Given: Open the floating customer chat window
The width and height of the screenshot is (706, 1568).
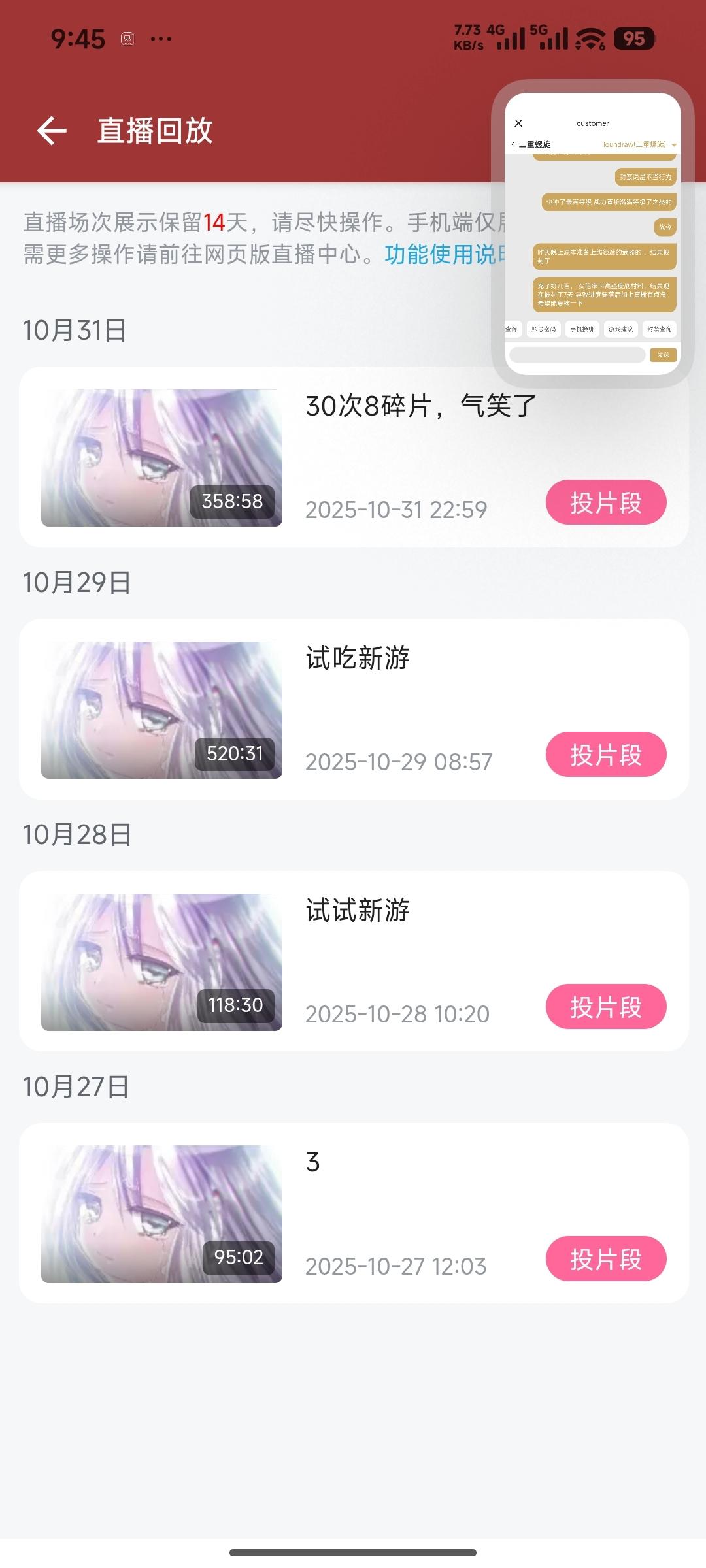Looking at the screenshot, I should pos(592,248).
